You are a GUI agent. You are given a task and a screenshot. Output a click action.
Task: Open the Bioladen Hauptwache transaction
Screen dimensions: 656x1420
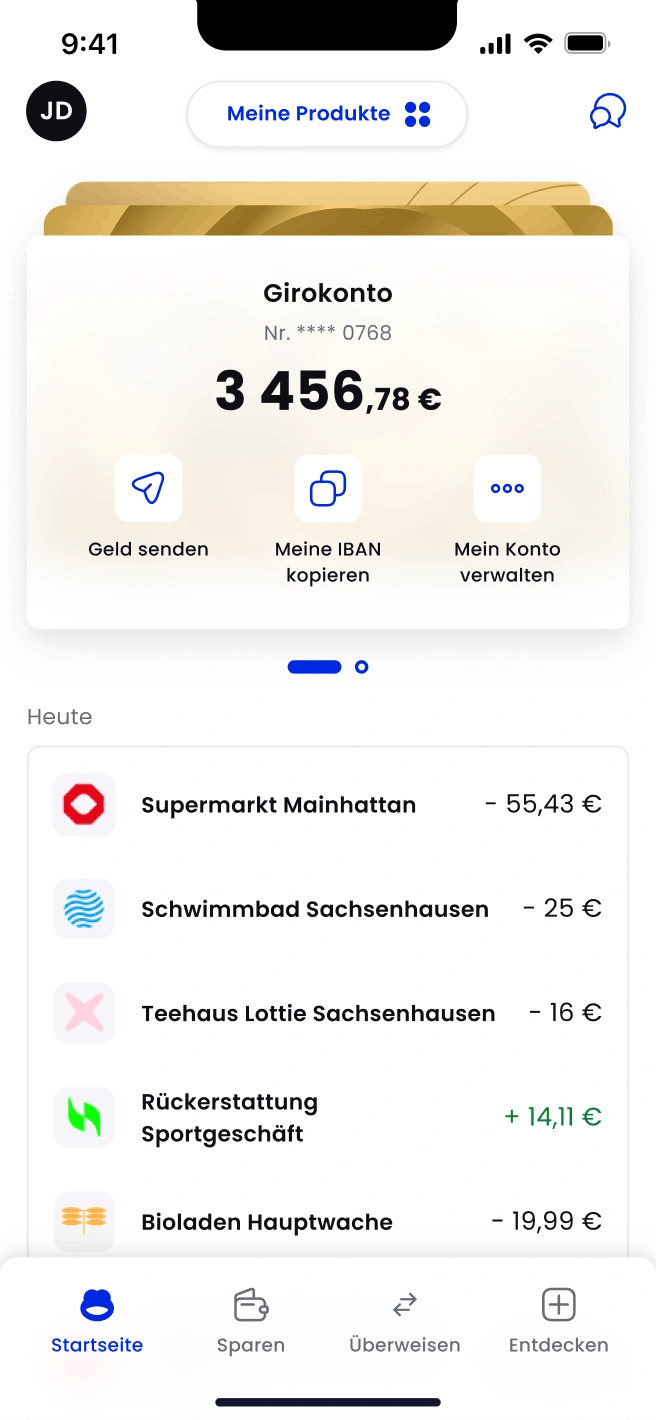[328, 1221]
